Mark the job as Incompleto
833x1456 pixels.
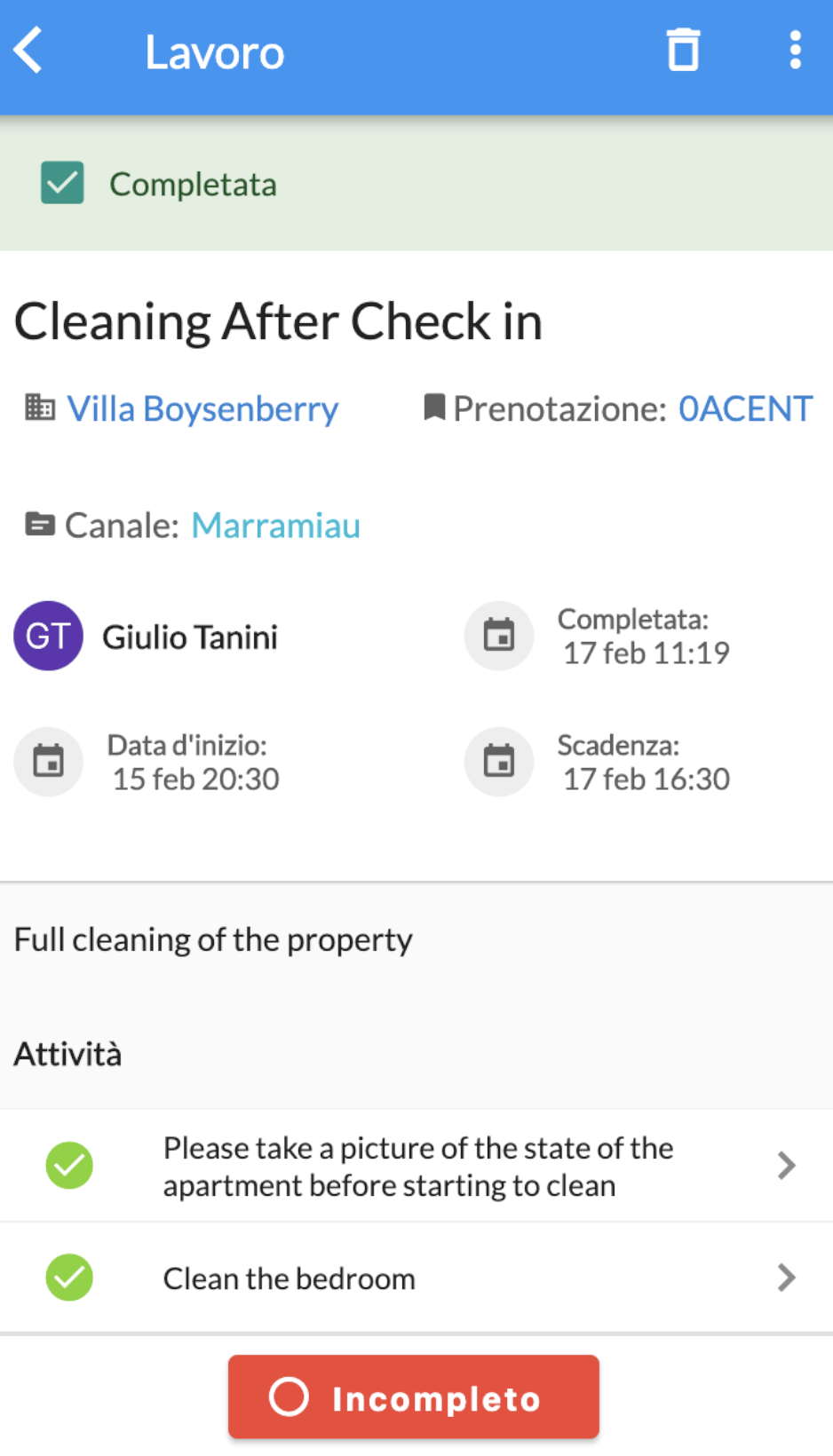(413, 1397)
